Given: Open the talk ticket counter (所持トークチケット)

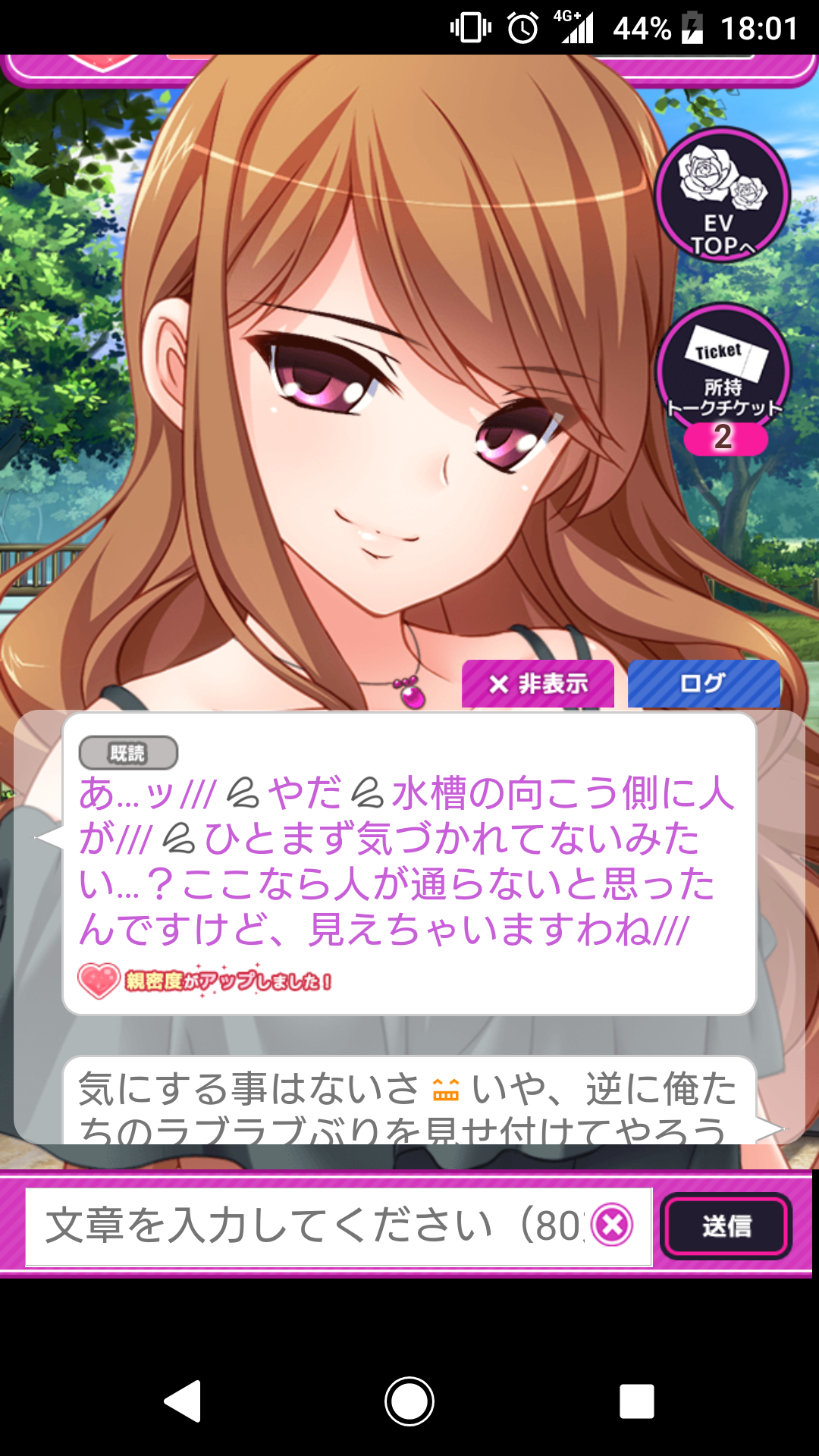Looking at the screenshot, I should 723,379.
